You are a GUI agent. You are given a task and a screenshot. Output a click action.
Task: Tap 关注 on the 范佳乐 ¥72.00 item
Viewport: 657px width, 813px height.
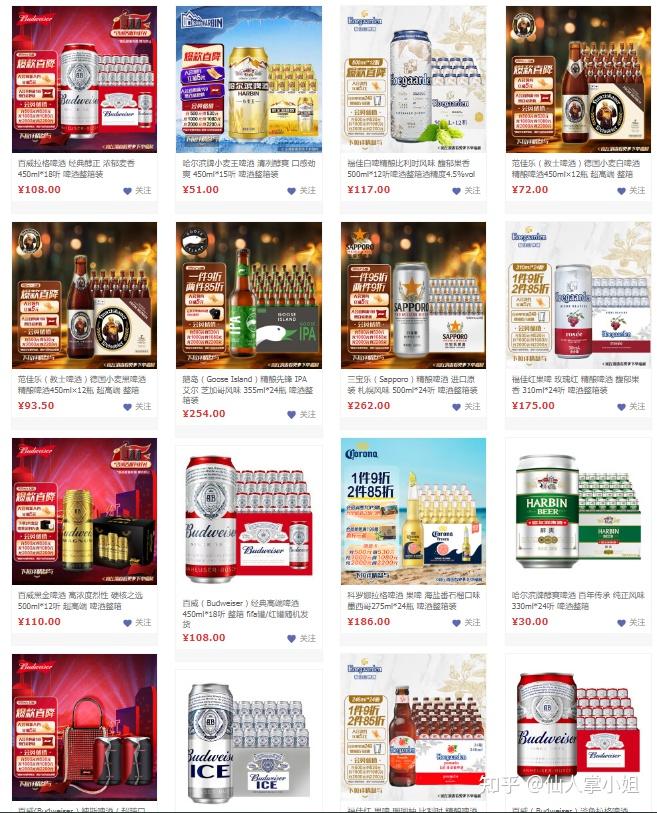pos(631,190)
